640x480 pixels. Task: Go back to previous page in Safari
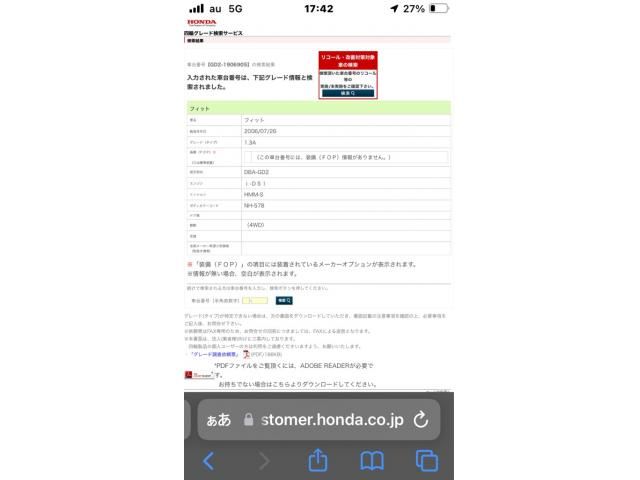(x=209, y=461)
